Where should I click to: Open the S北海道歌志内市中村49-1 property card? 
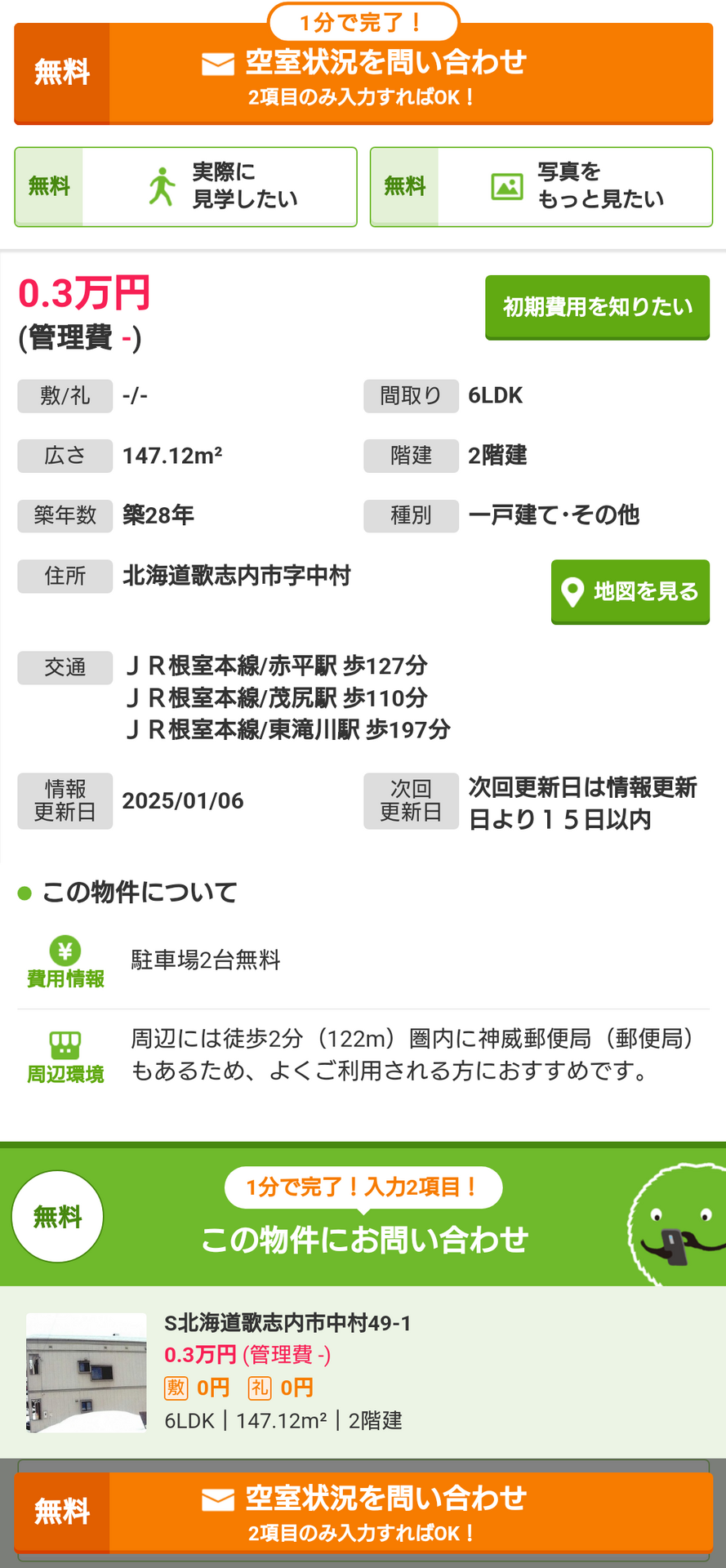coord(363,1372)
